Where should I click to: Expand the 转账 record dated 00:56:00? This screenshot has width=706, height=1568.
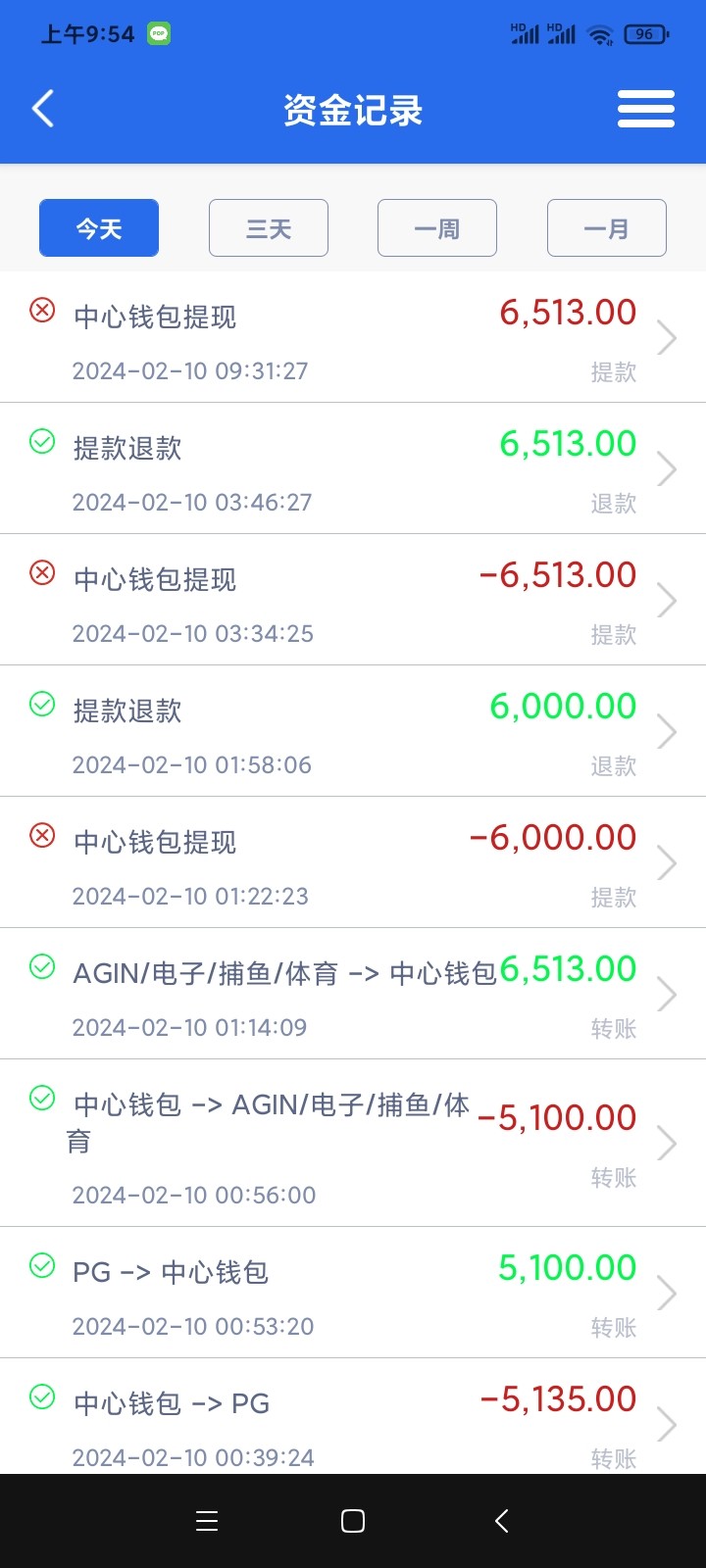tap(669, 1143)
